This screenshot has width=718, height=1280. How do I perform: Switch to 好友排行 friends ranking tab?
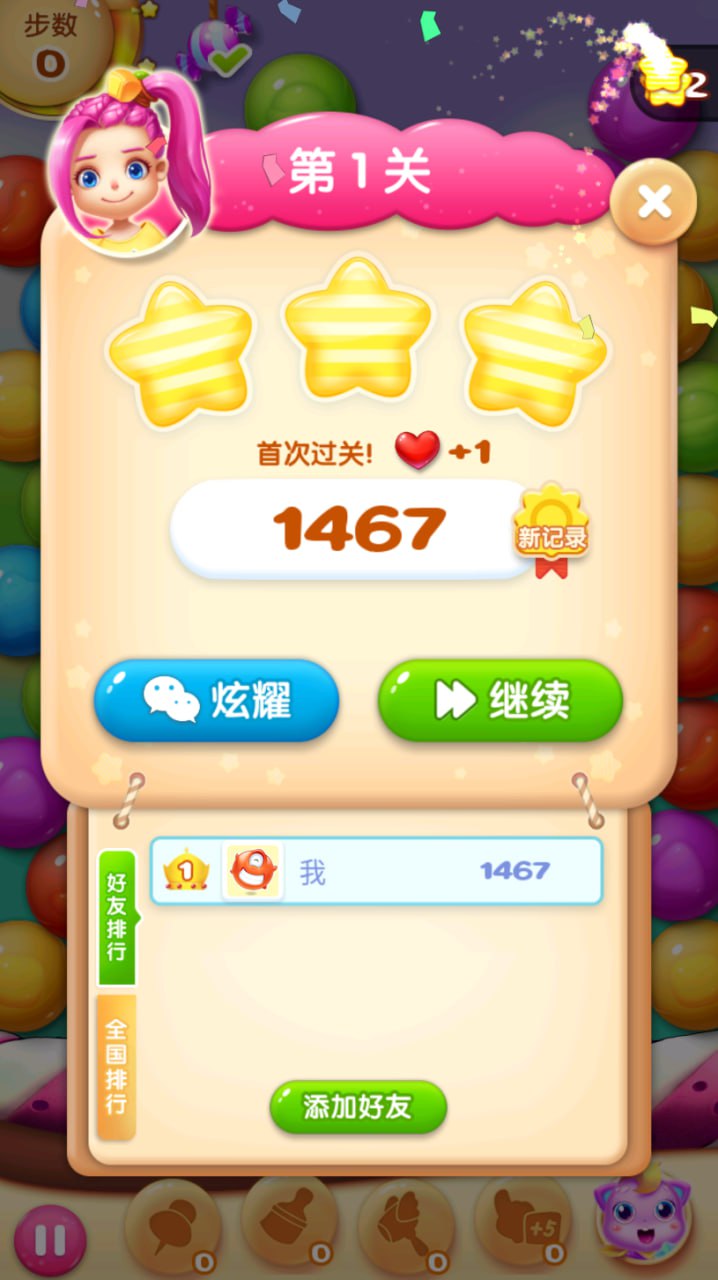[x=117, y=917]
